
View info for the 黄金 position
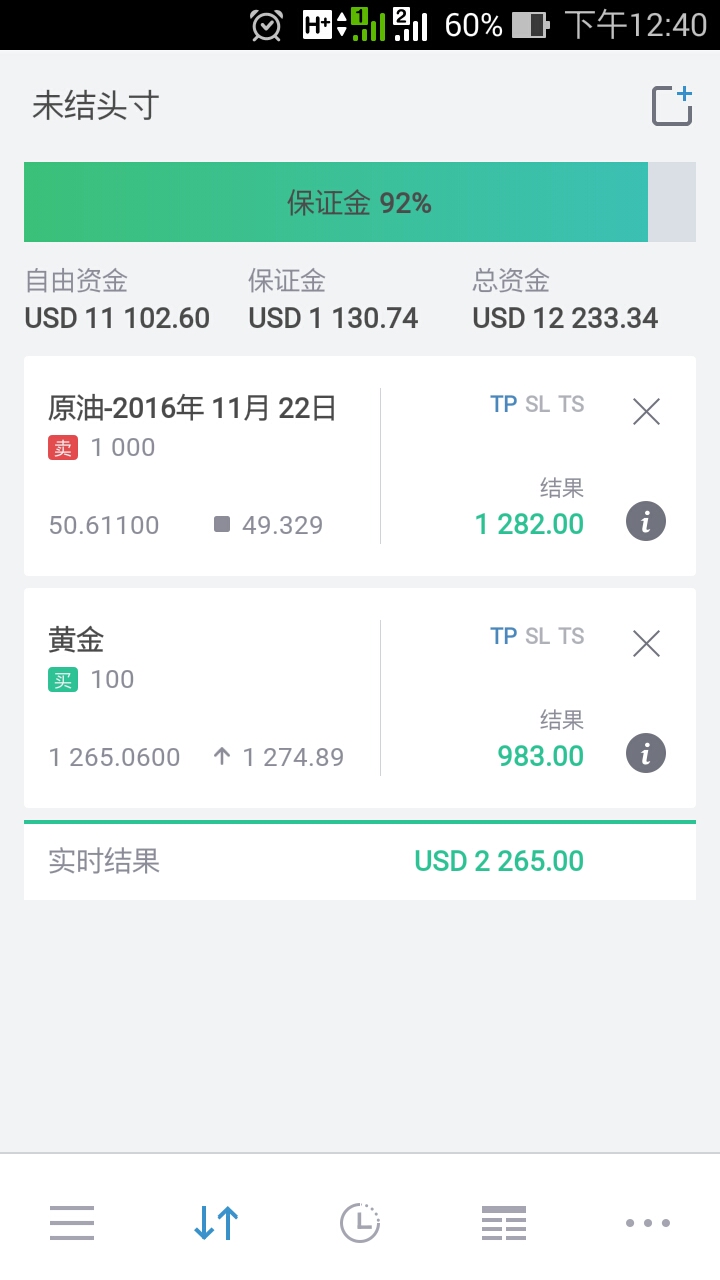point(646,754)
